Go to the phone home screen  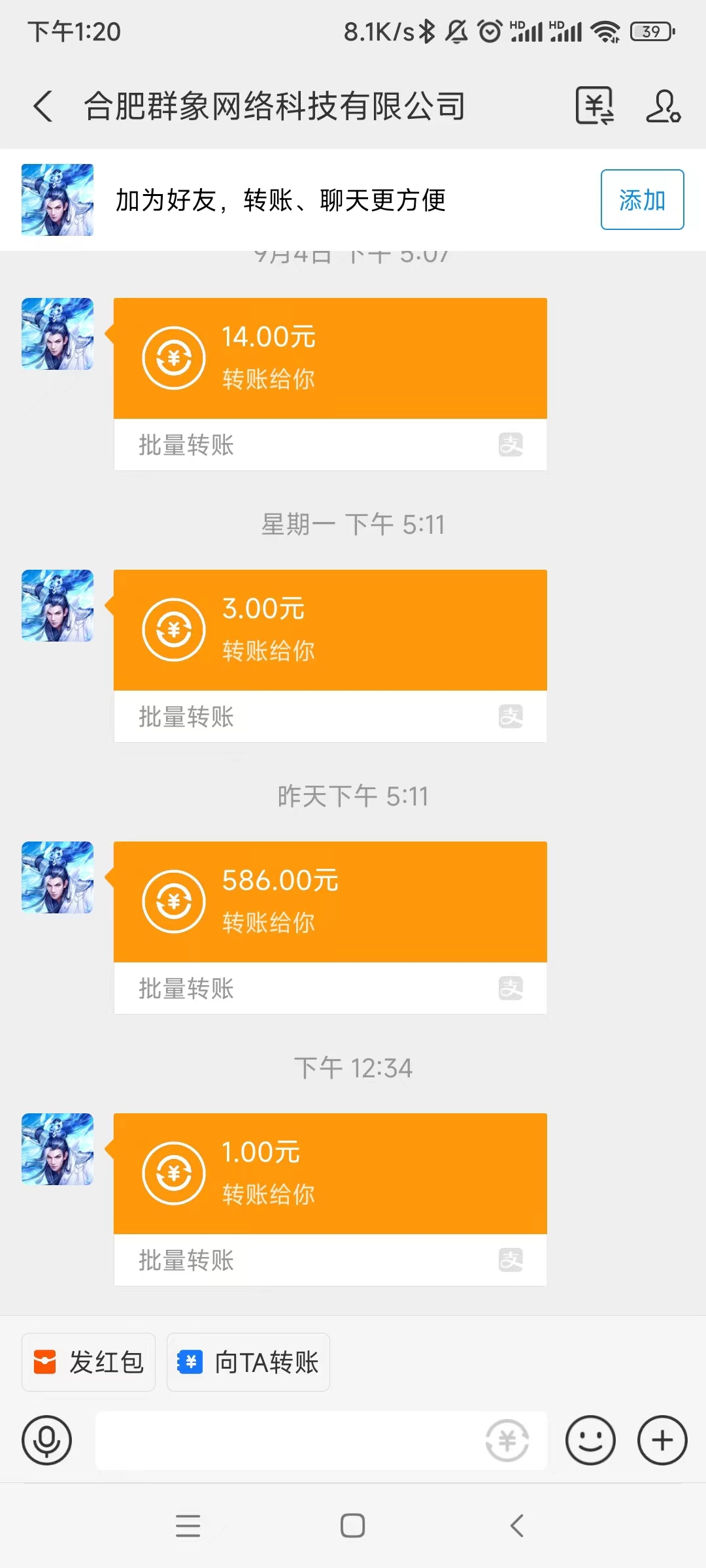353,1526
